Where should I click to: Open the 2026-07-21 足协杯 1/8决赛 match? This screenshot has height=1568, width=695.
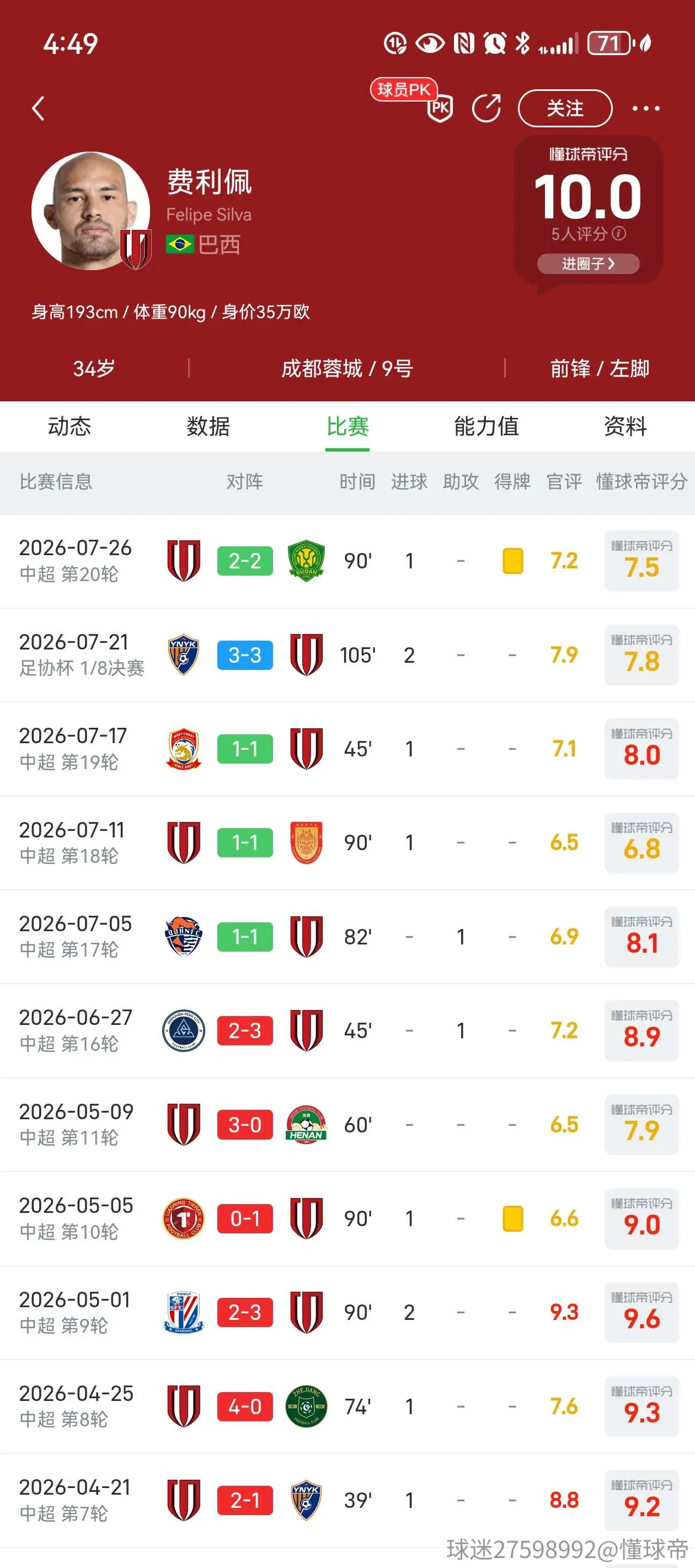[347, 655]
